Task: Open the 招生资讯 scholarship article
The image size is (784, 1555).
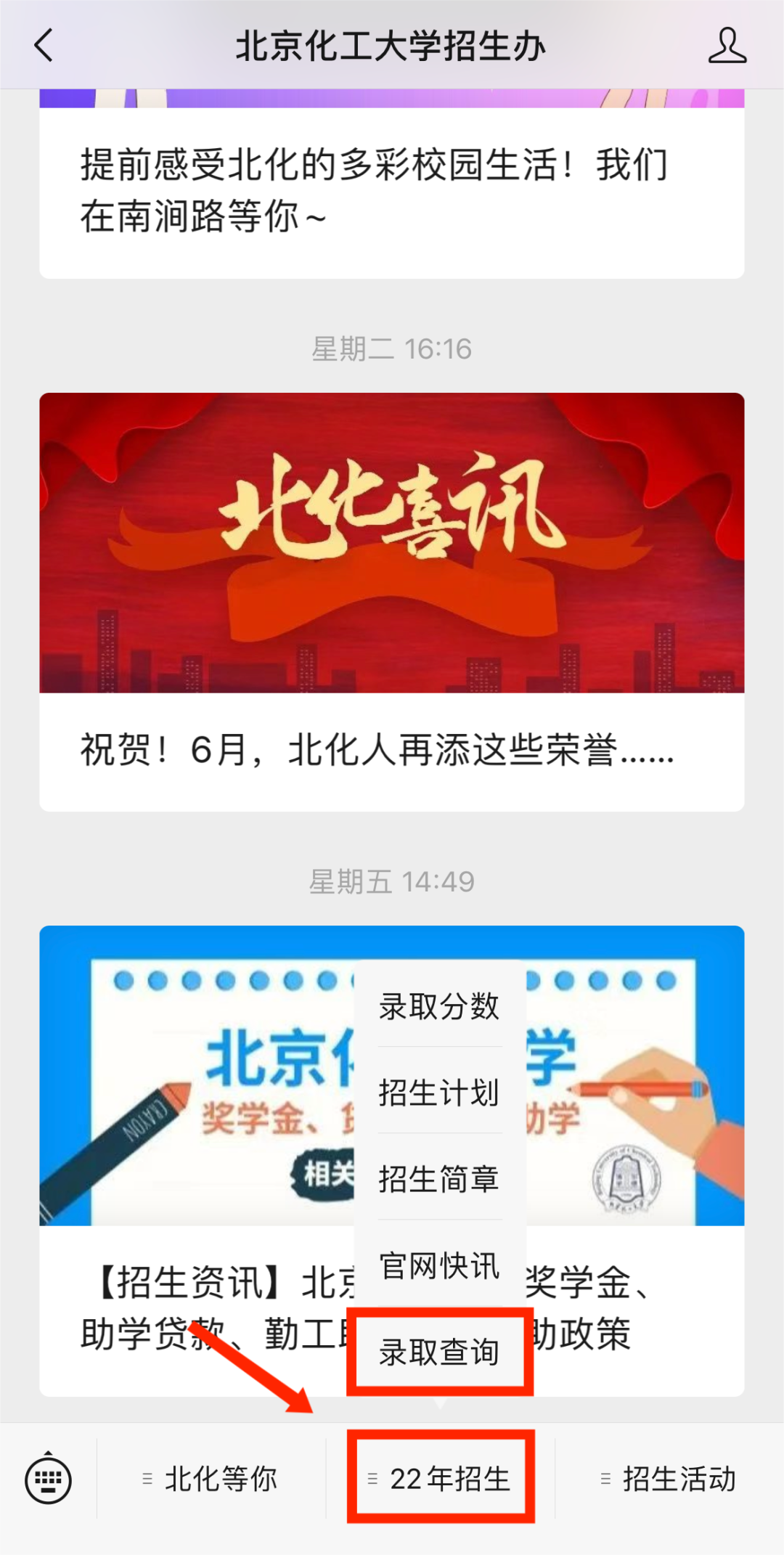Action: tap(196, 1162)
